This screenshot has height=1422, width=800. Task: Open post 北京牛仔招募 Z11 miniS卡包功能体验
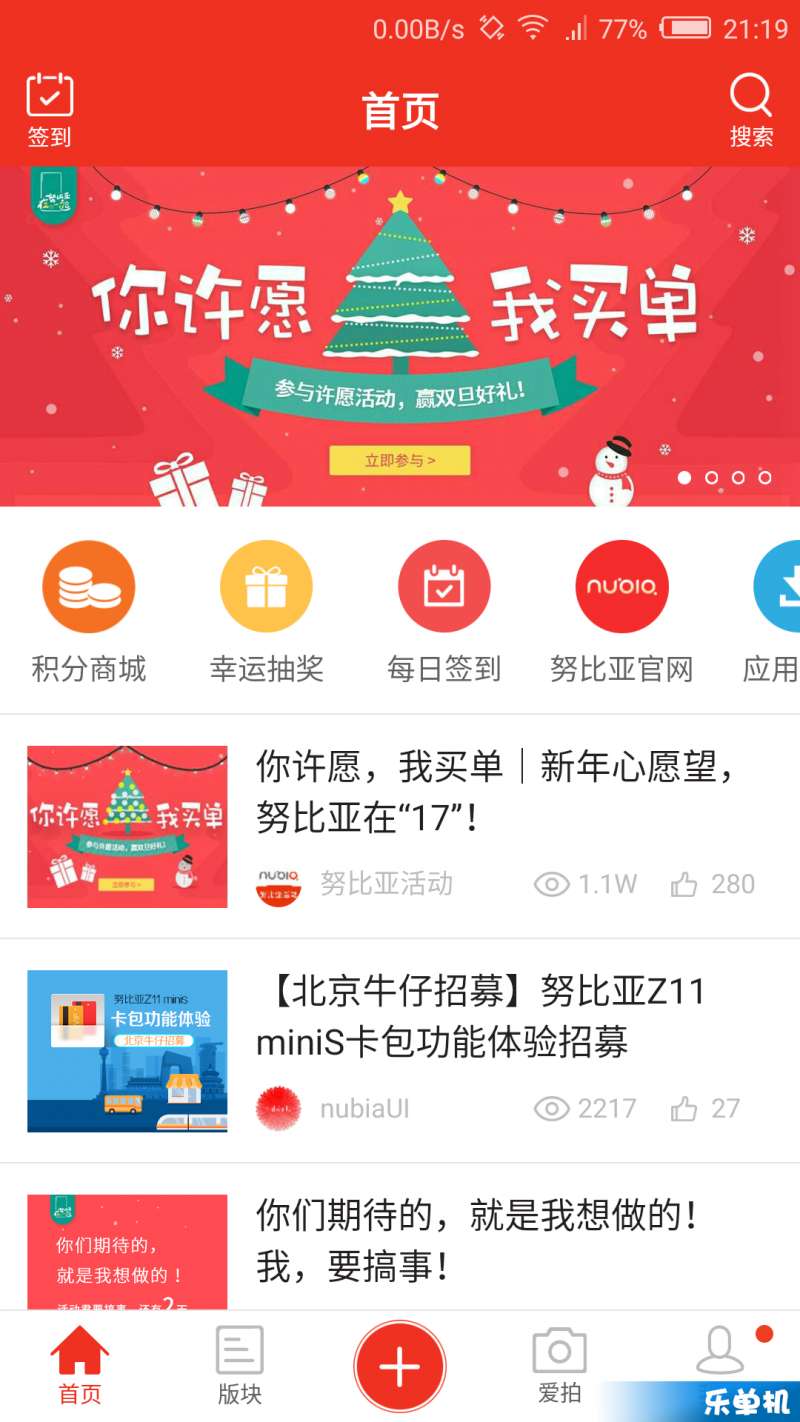pyautogui.click(x=480, y=1016)
